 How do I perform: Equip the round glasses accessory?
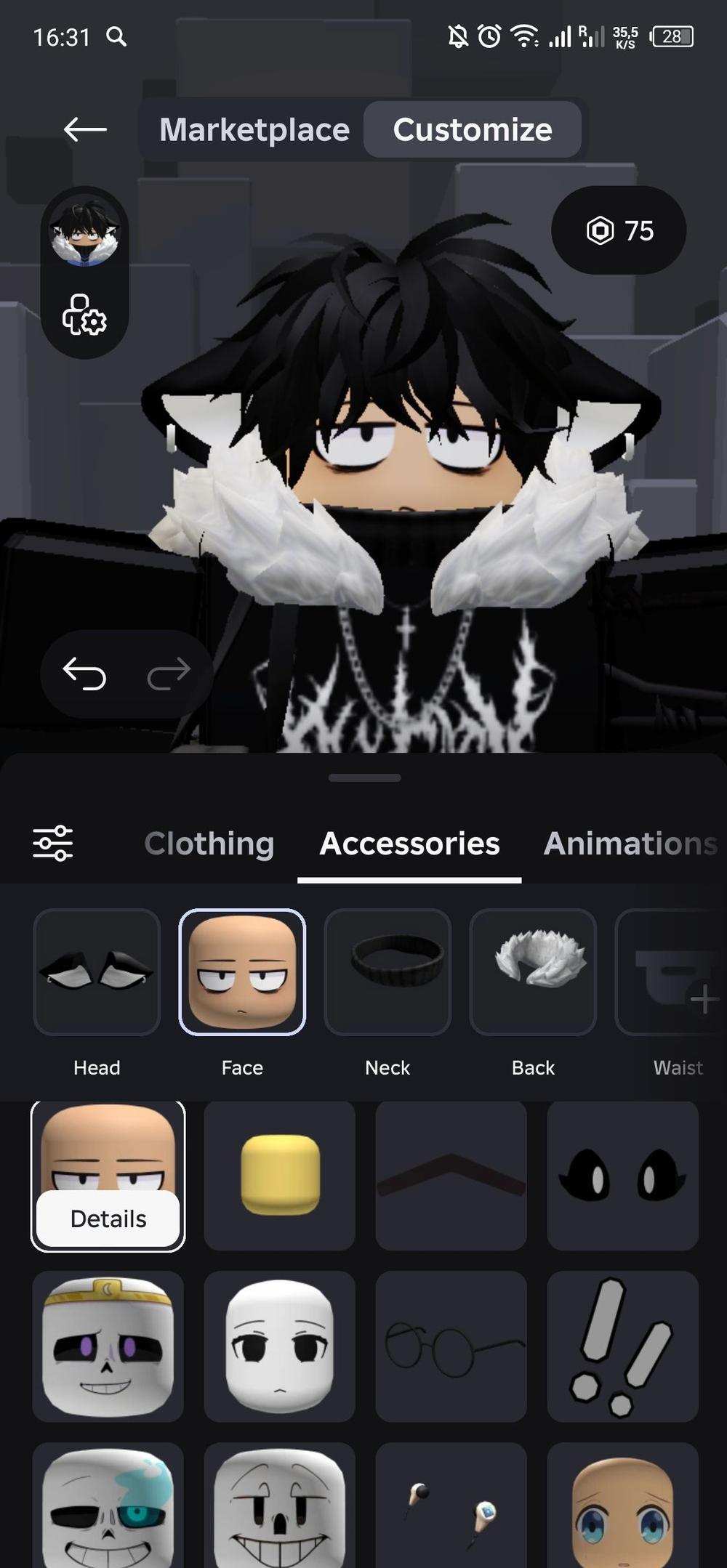pyautogui.click(x=451, y=1346)
